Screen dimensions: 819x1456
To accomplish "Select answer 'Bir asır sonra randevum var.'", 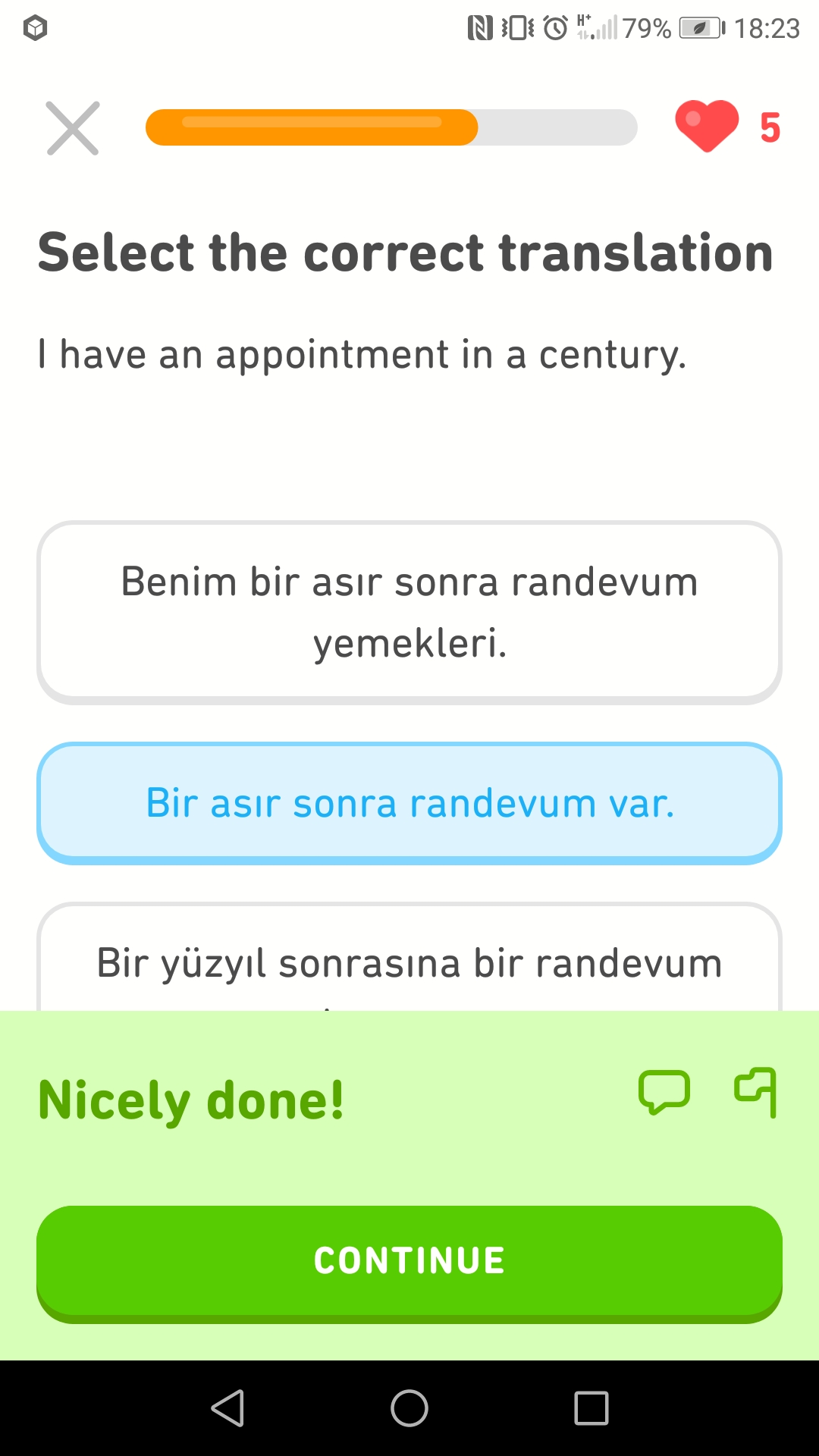I will coord(409,803).
